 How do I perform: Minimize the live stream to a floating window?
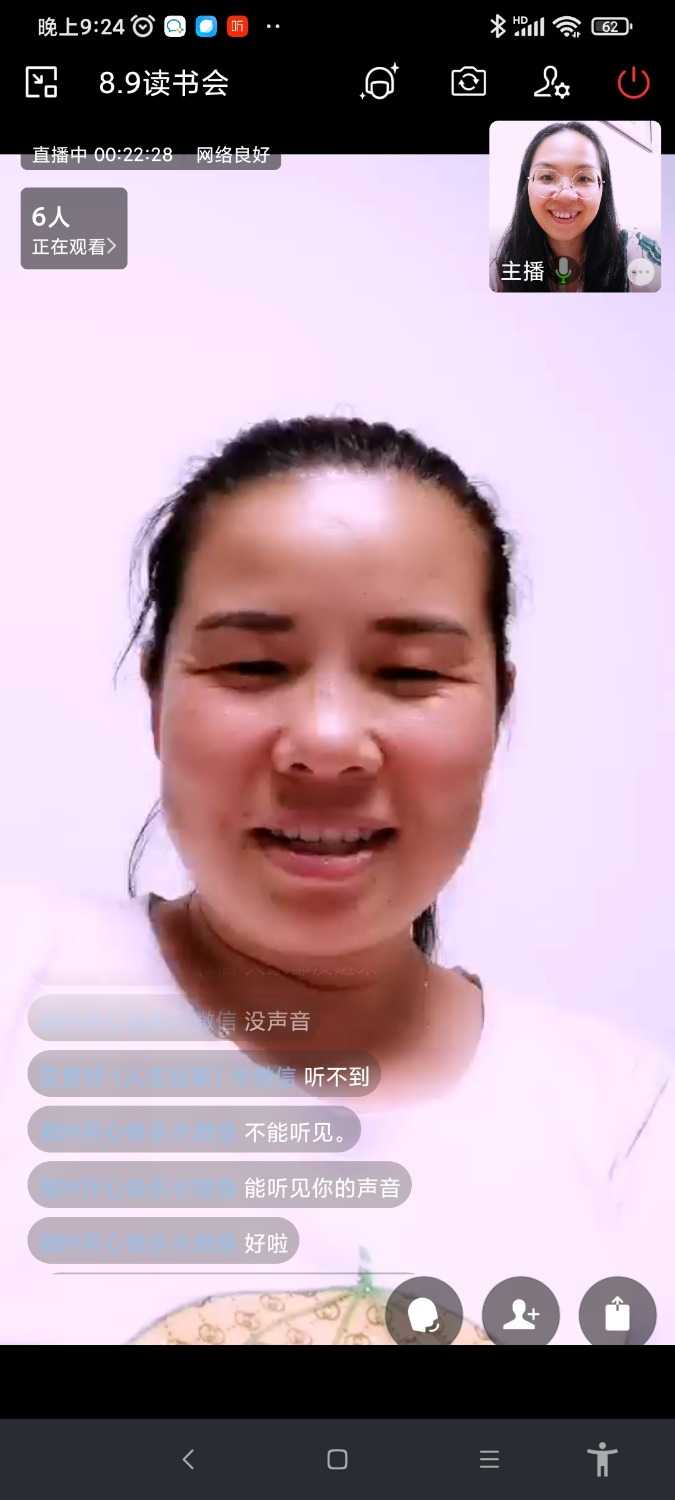(41, 82)
